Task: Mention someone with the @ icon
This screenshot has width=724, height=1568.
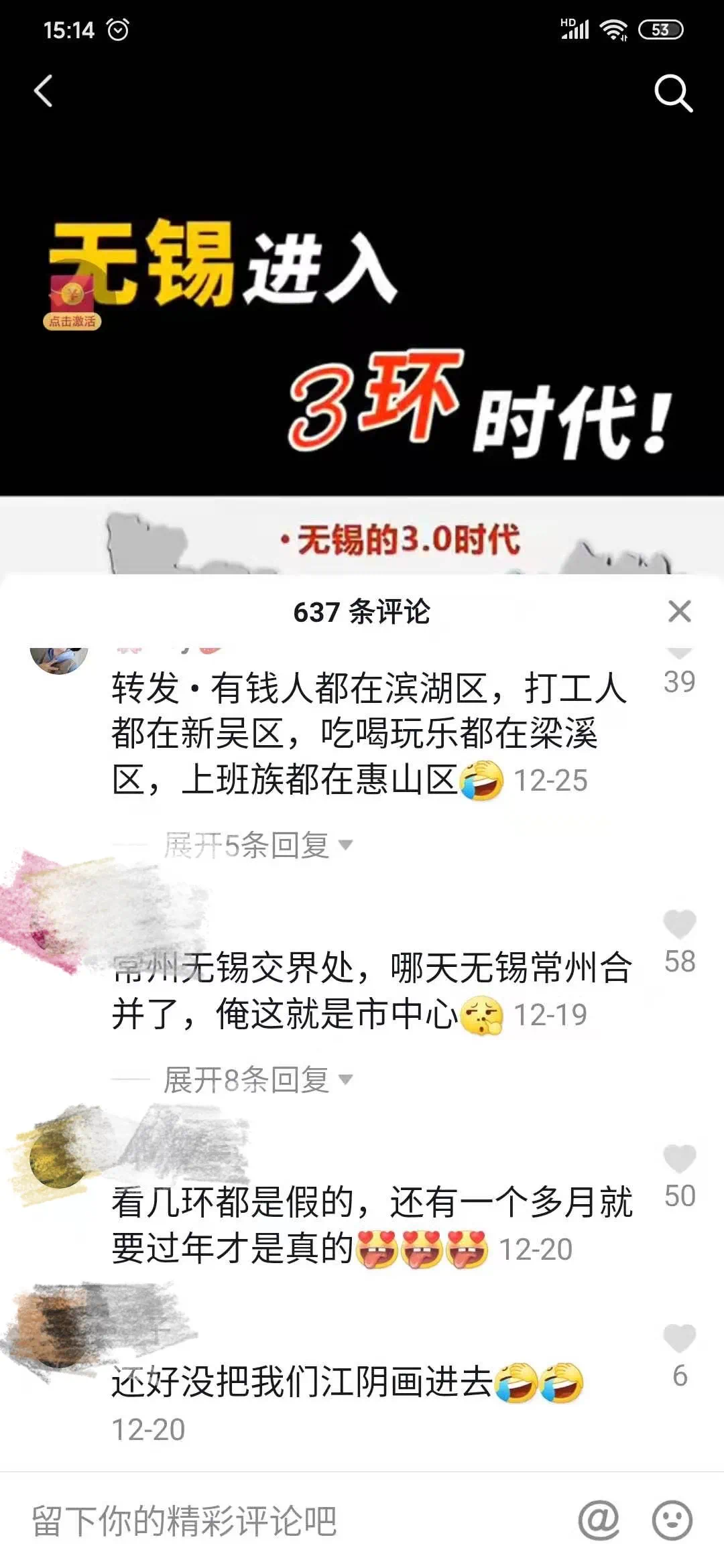Action: coord(599,1520)
